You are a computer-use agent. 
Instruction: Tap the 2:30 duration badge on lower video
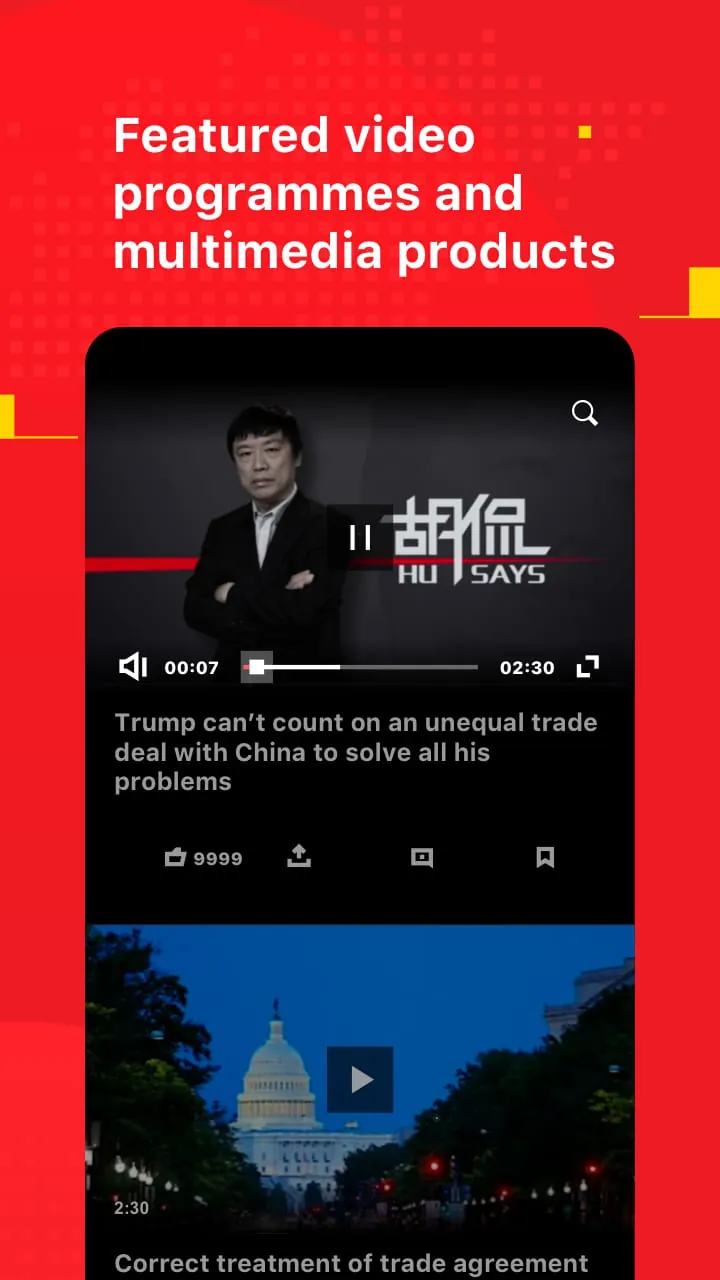(132, 1208)
